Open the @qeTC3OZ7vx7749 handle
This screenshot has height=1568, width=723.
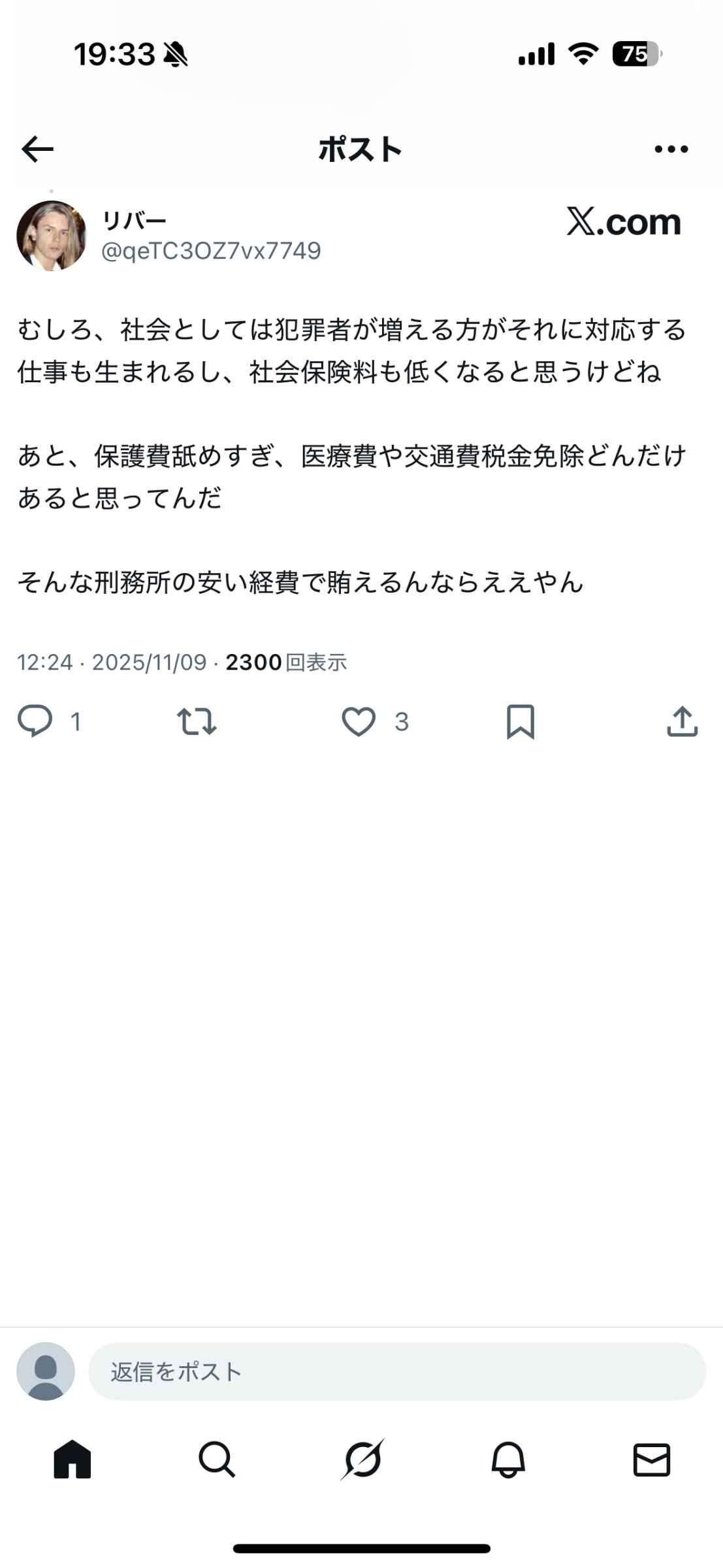211,251
